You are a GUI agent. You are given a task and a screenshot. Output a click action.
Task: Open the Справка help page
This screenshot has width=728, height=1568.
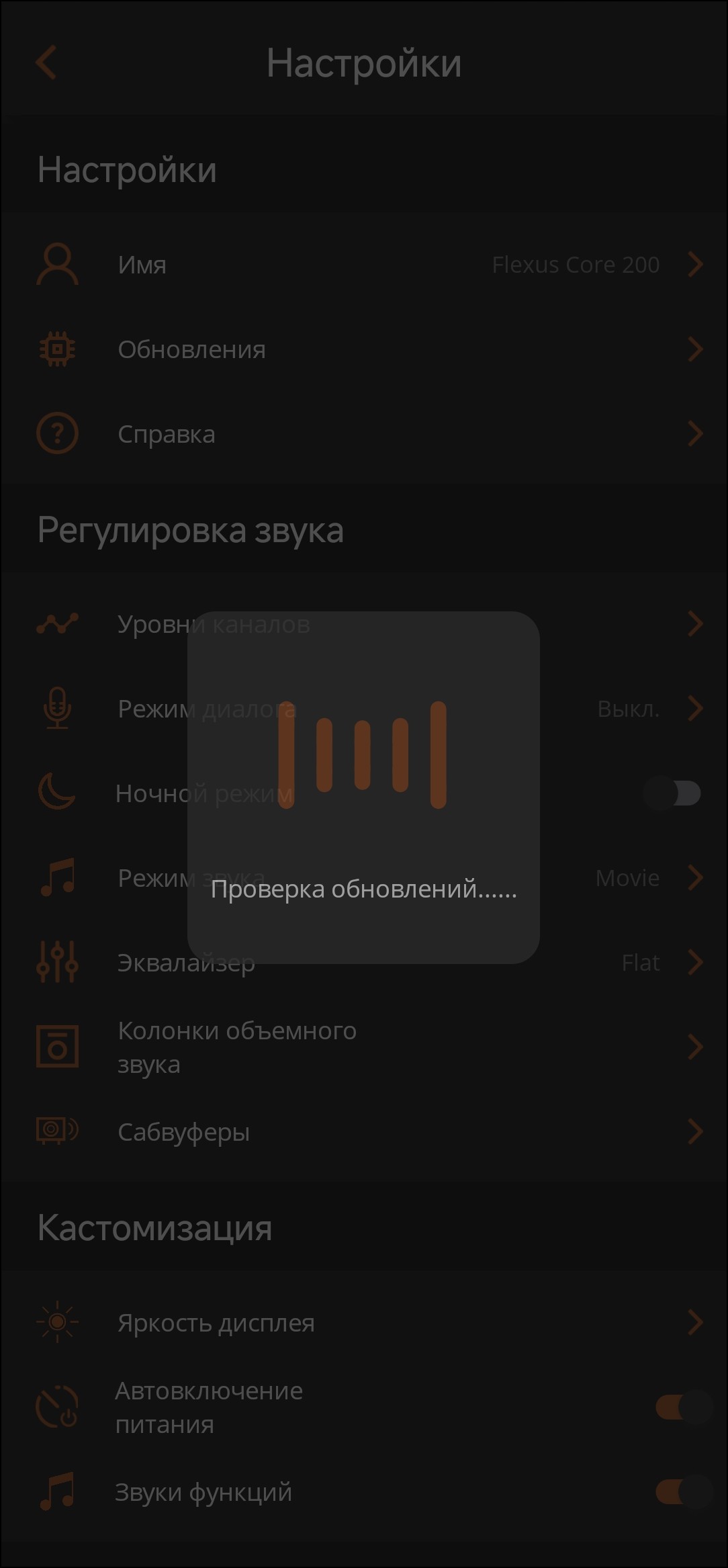tap(363, 434)
